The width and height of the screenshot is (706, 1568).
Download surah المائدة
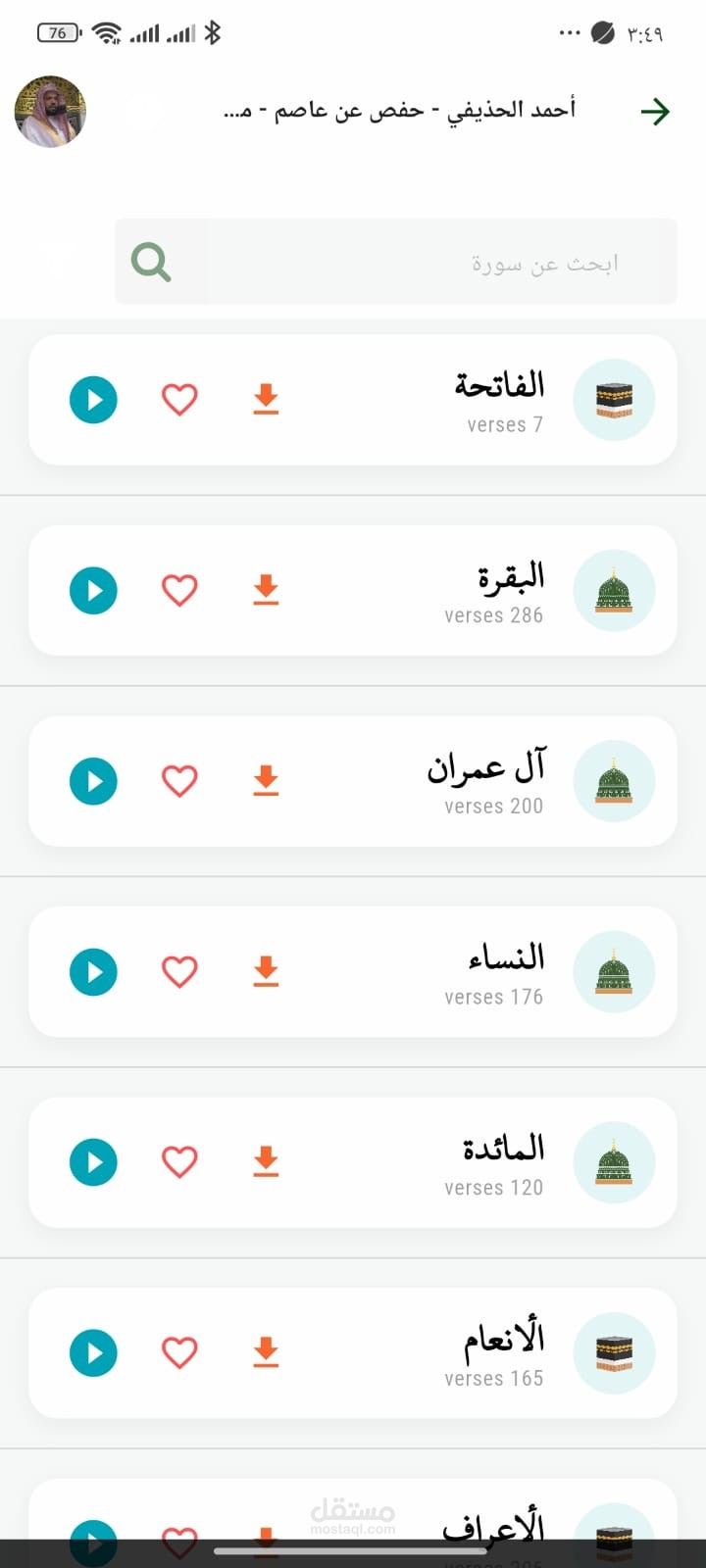pos(266,1162)
